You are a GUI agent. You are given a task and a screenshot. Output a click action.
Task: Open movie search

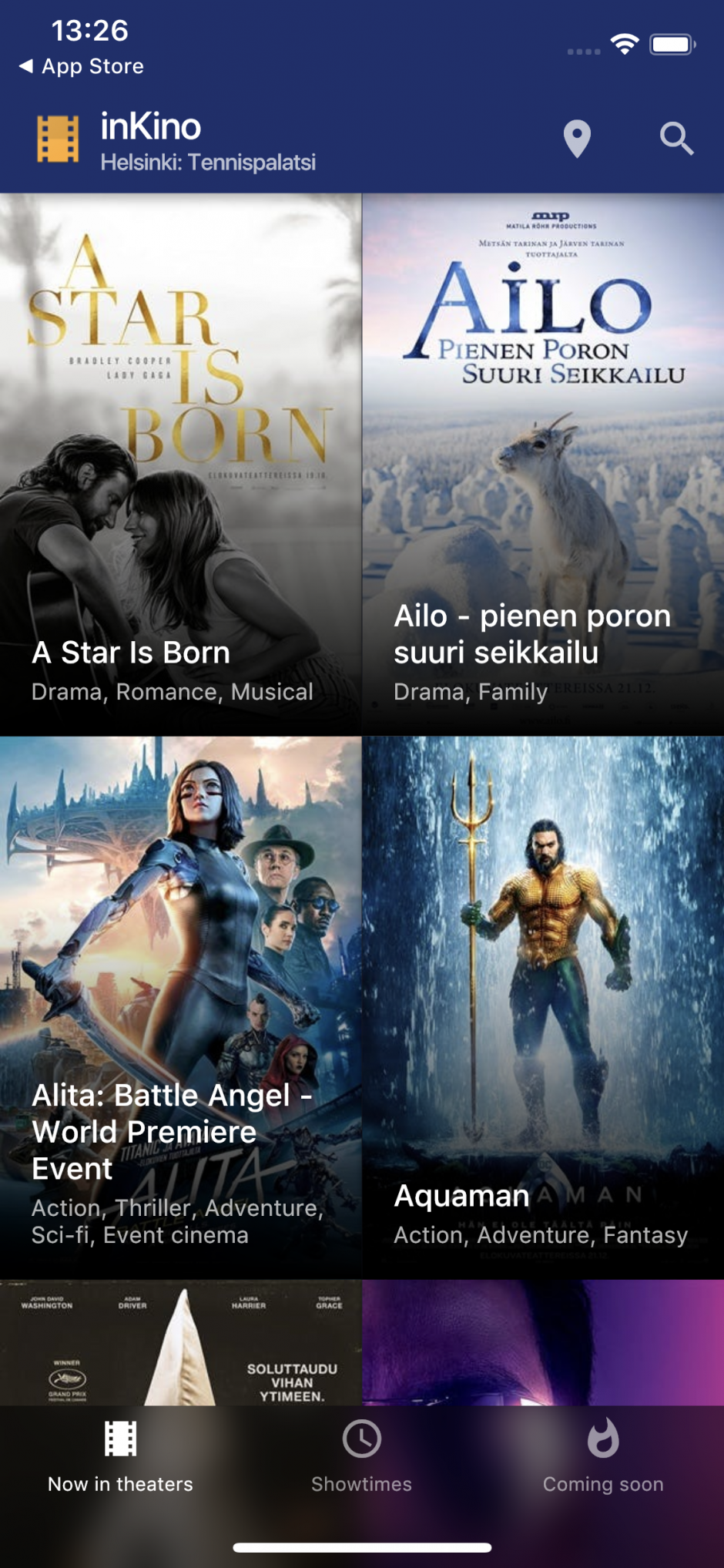point(676,139)
